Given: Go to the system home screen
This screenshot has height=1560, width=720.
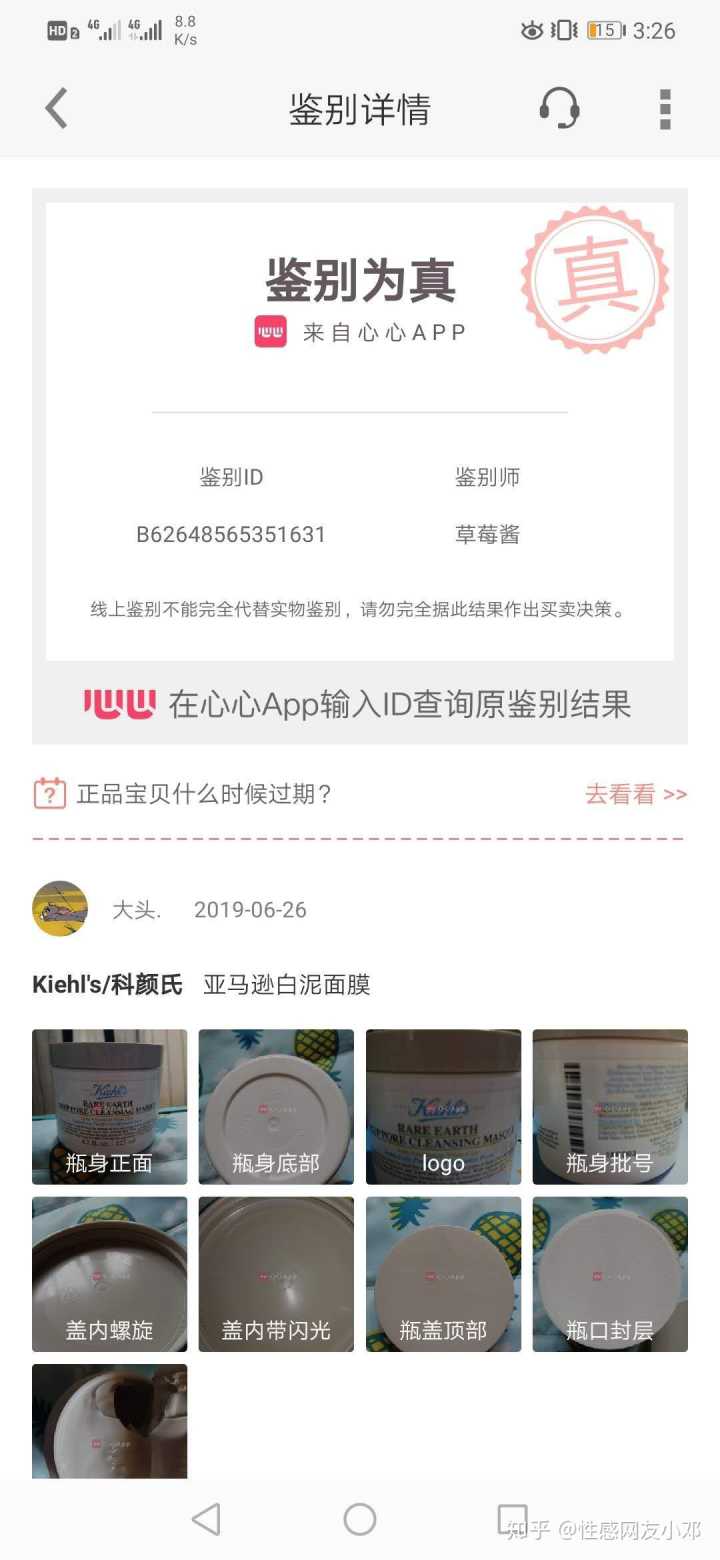Looking at the screenshot, I should pyautogui.click(x=360, y=1519).
